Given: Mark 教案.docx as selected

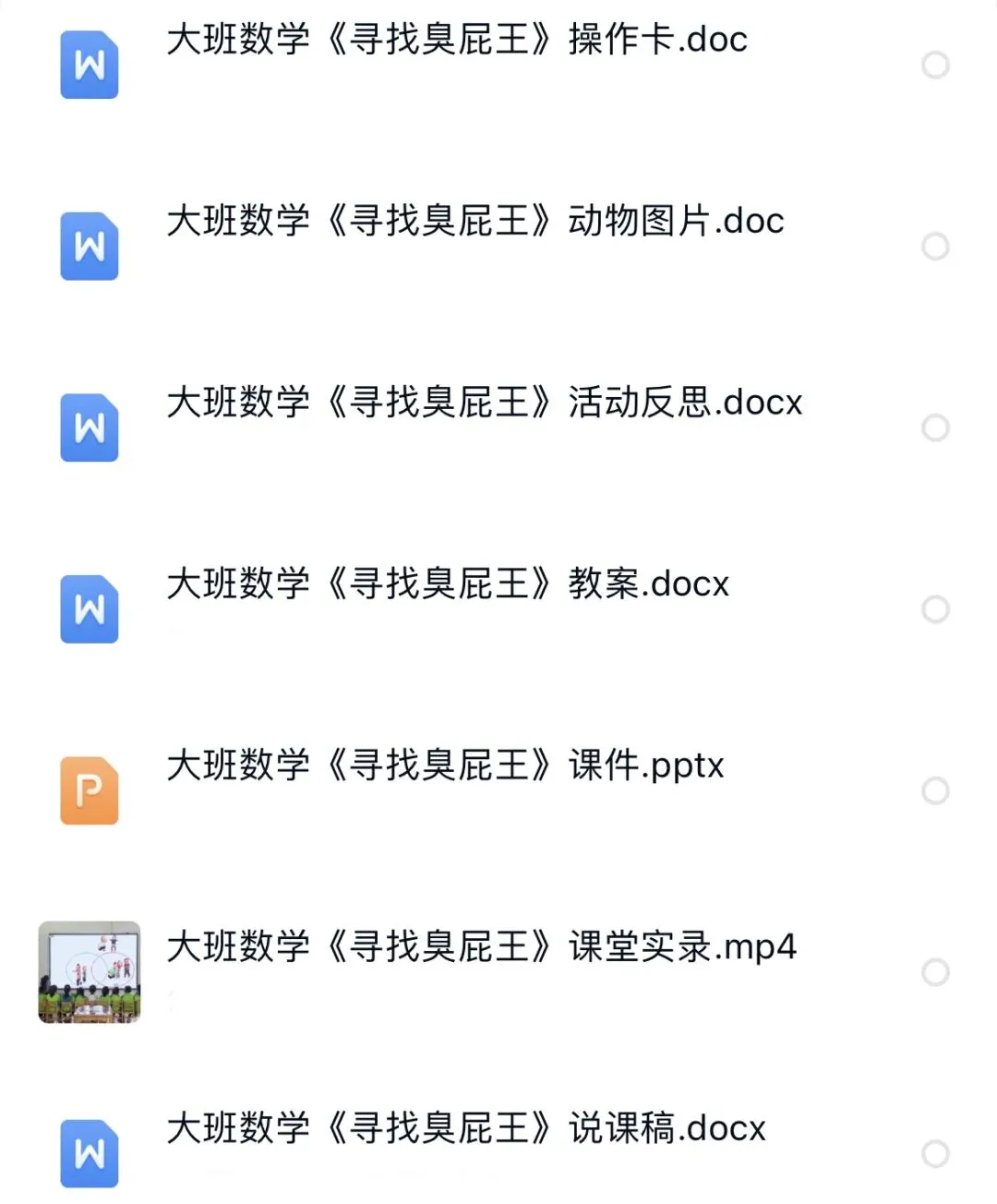Looking at the screenshot, I should pyautogui.click(x=935, y=609).
